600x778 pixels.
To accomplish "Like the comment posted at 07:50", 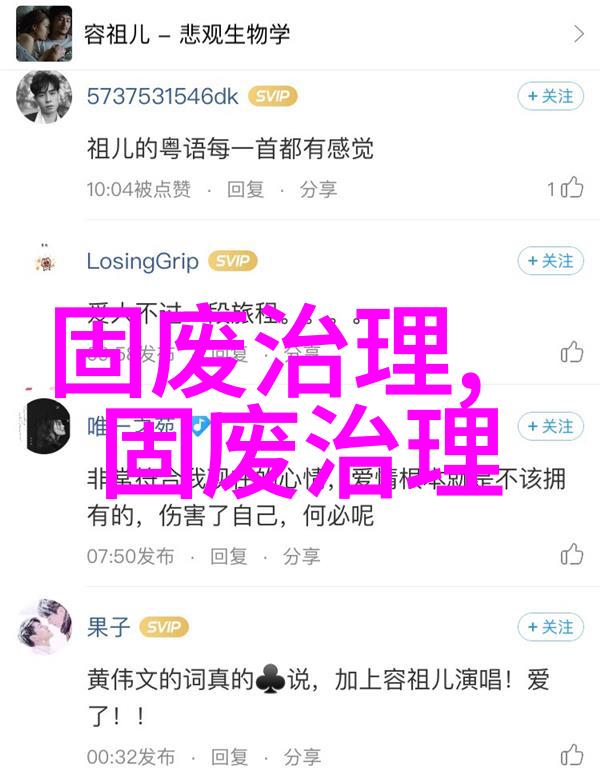I will tap(571, 555).
